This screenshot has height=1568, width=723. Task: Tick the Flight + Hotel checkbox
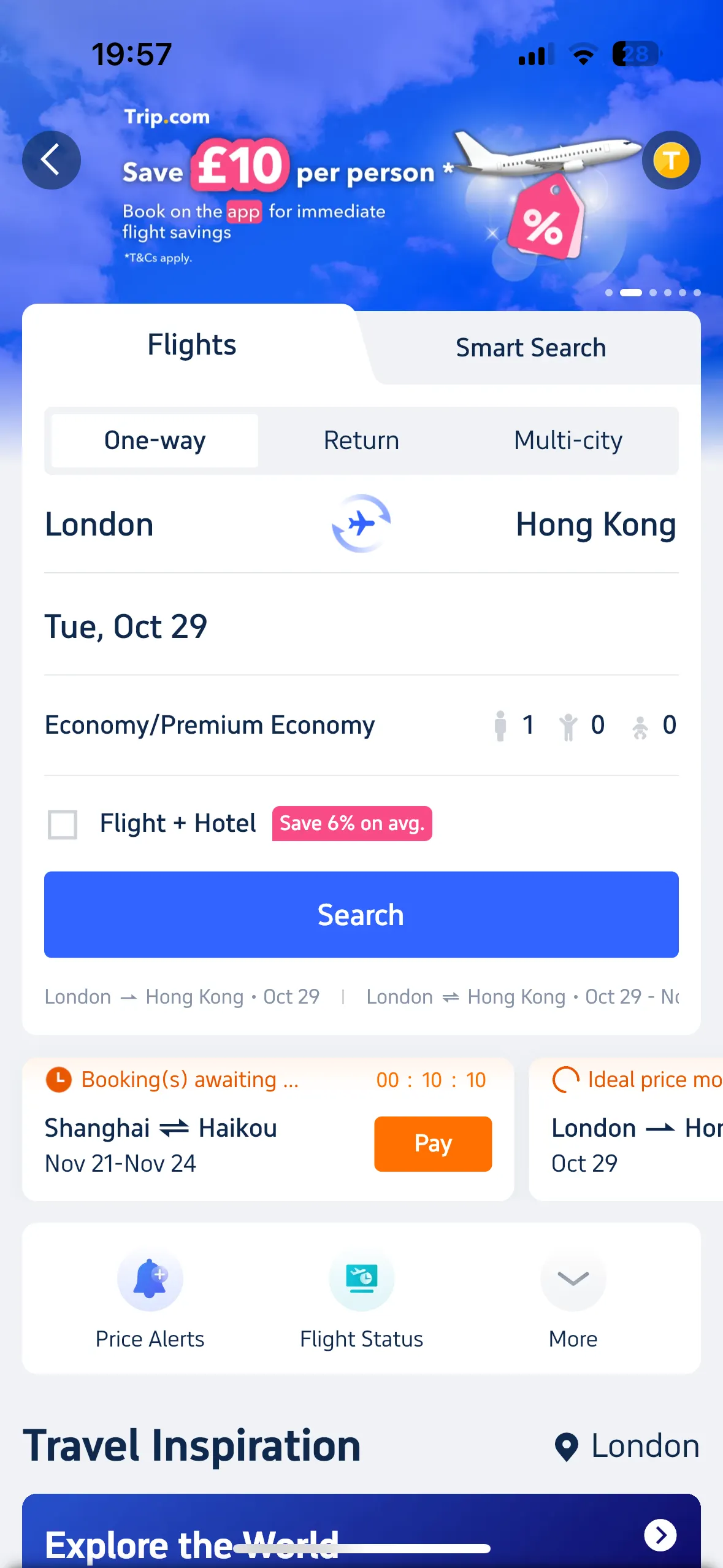point(63,824)
